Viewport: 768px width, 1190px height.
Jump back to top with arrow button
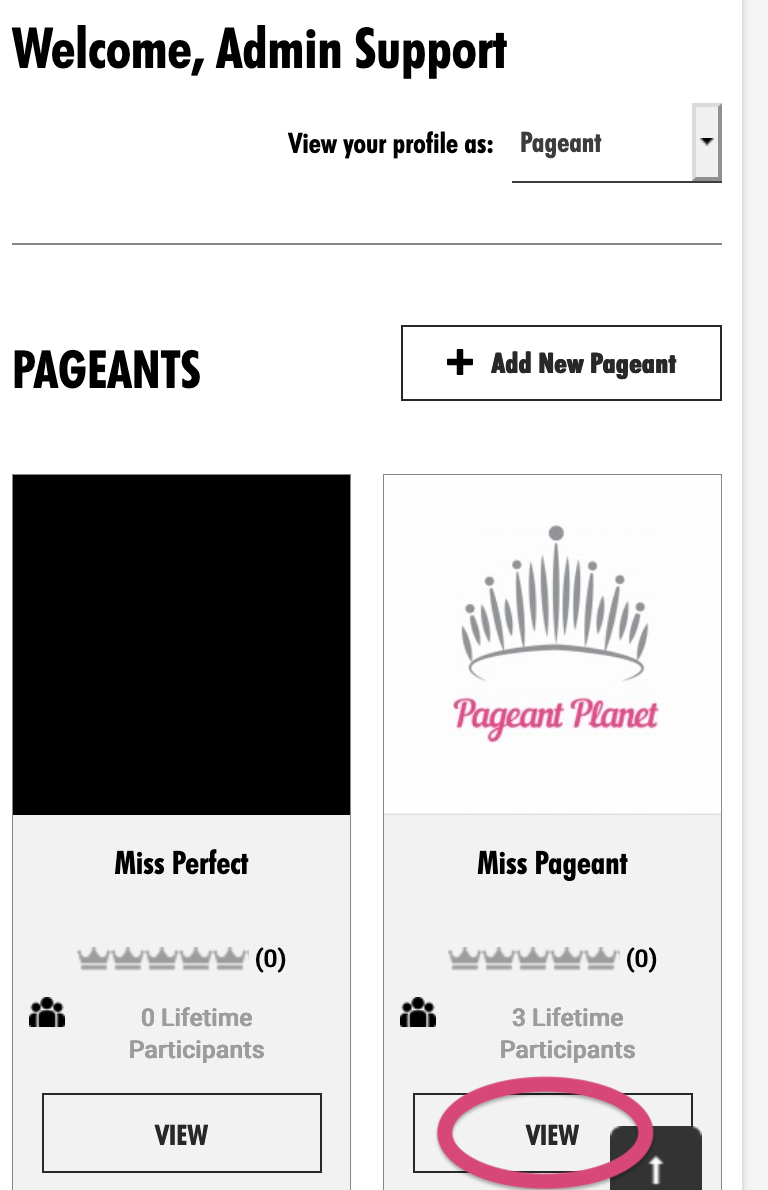pos(656,1163)
